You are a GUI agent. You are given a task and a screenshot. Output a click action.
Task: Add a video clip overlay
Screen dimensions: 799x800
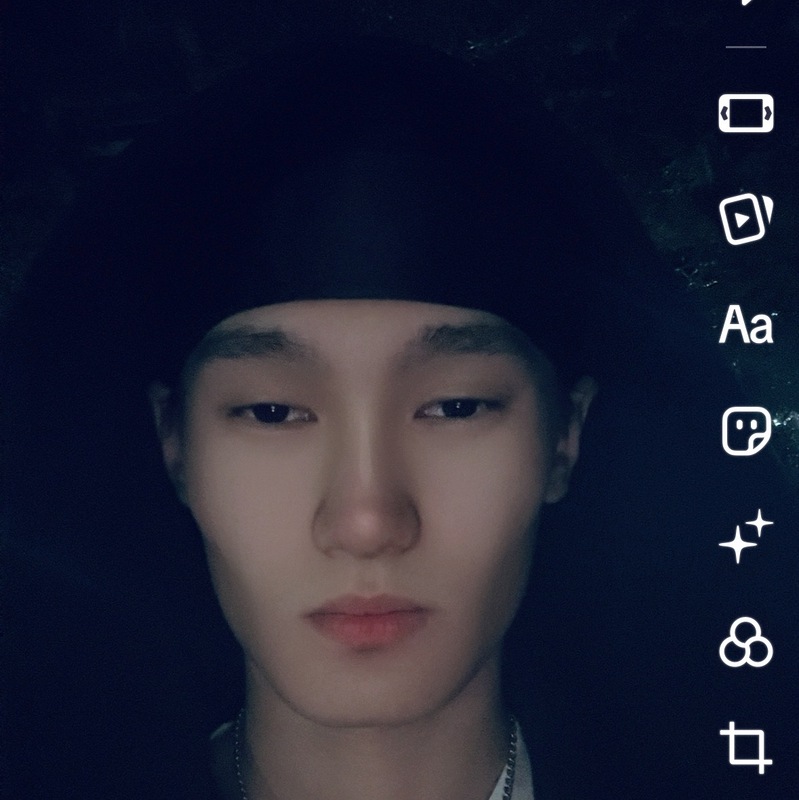click(x=746, y=219)
